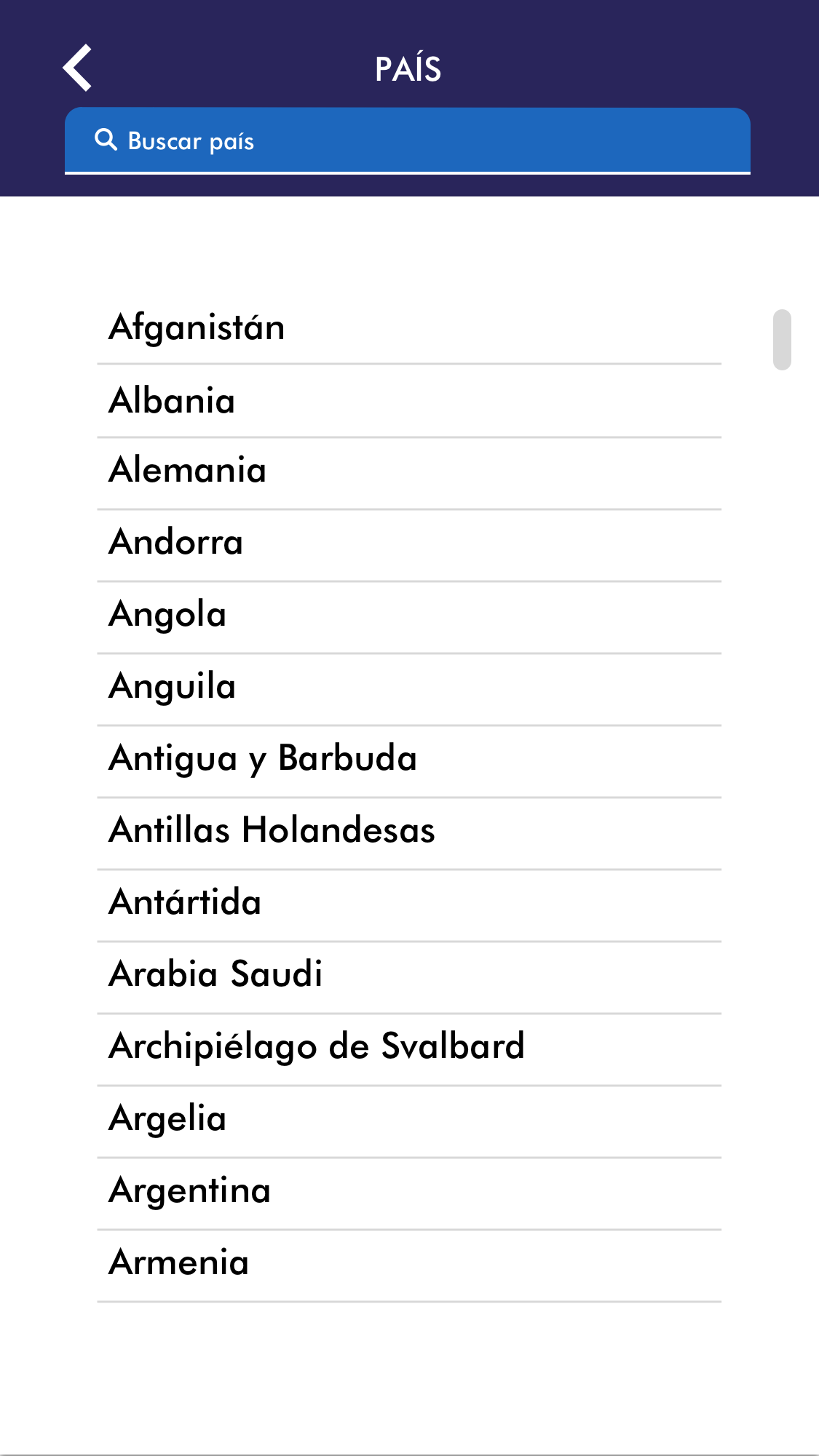
Task: Select Antártida from the list
Action: click(x=185, y=902)
